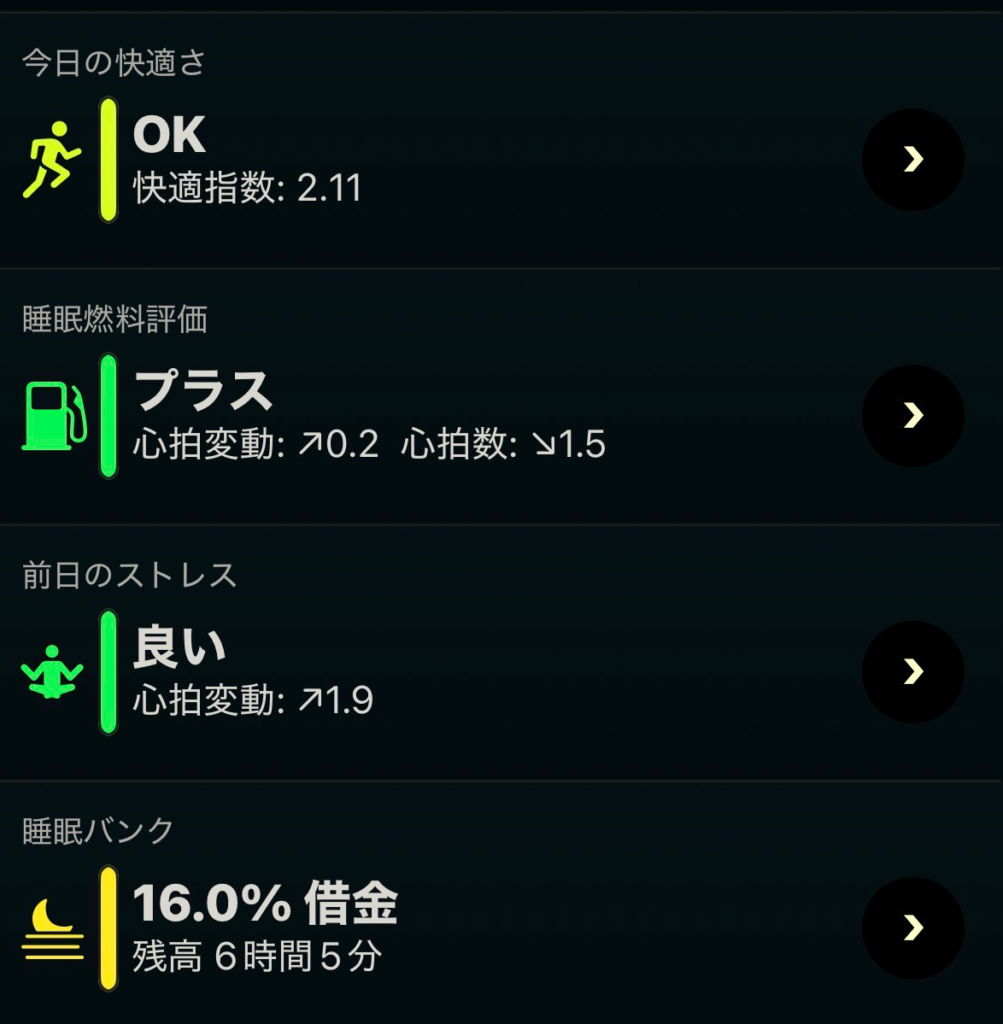Tap the fuel pump icon for 睡眠燃料評価
This screenshot has height=1024, width=1003.
[56, 415]
